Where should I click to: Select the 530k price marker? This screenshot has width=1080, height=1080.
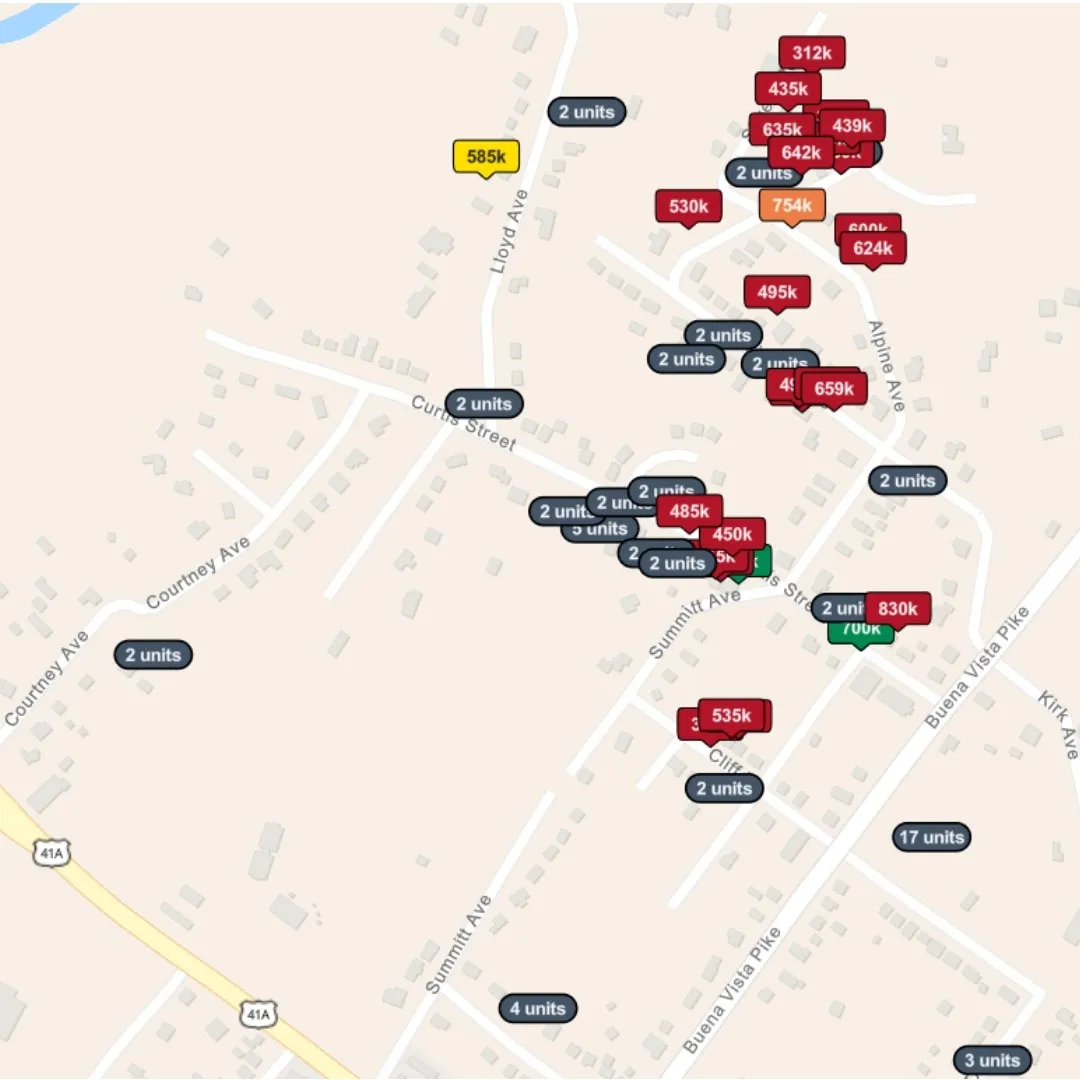pyautogui.click(x=688, y=206)
